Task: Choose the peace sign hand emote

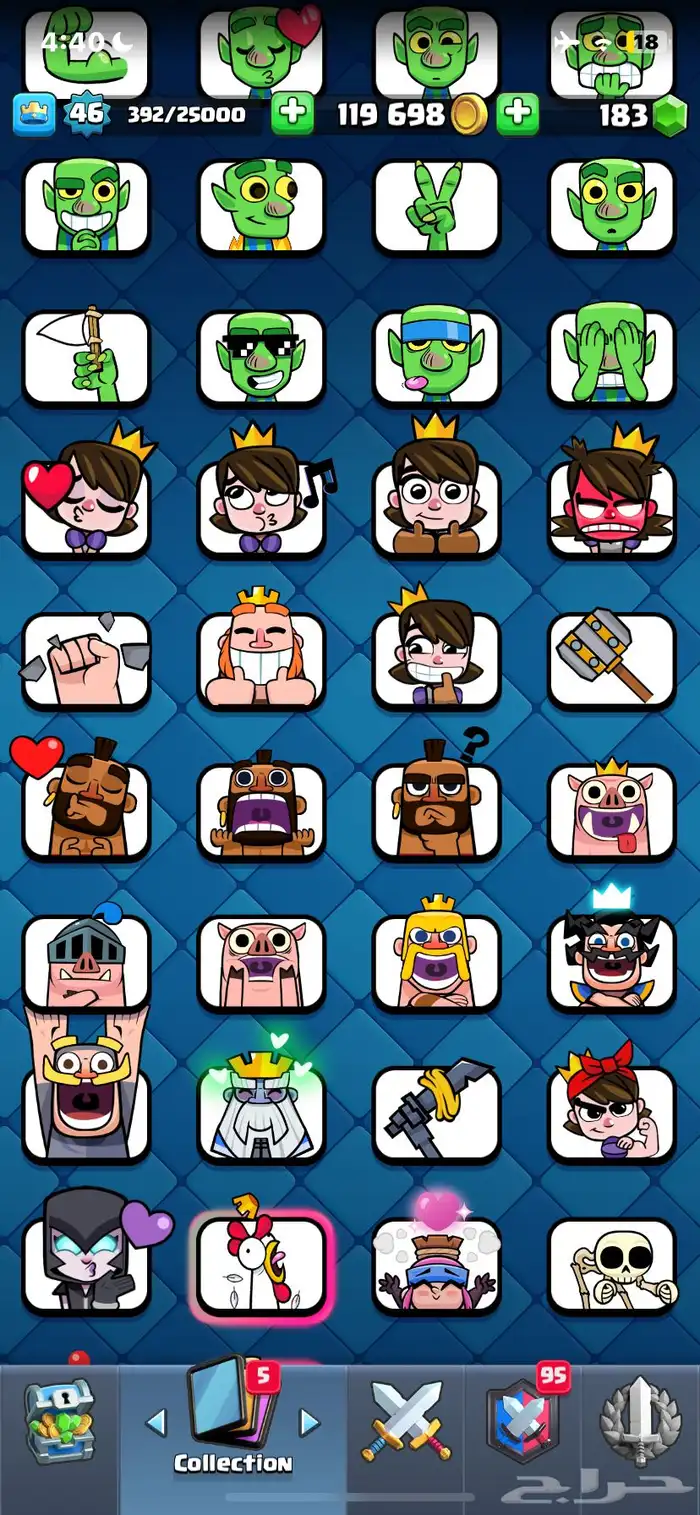Action: [436, 205]
